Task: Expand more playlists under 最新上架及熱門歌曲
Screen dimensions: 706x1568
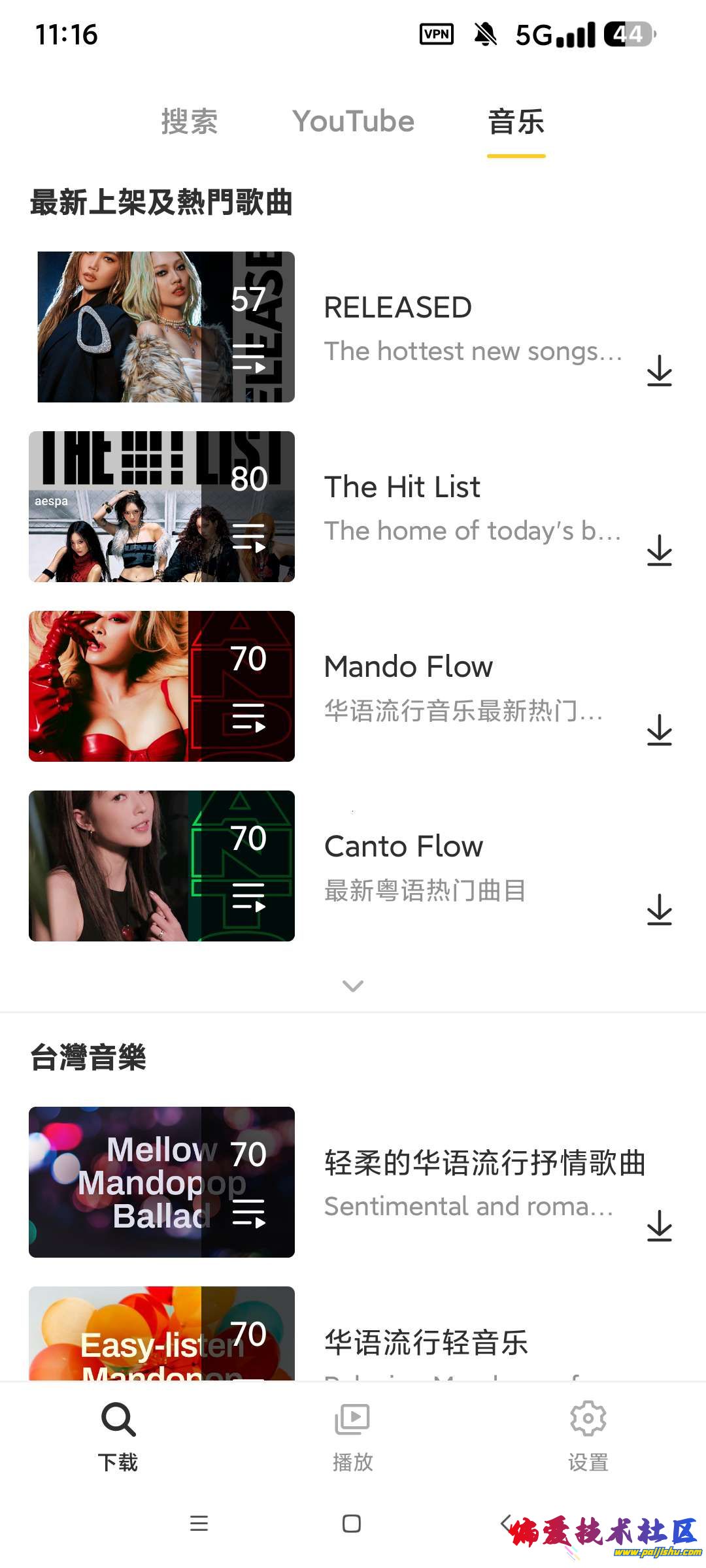Action: coord(353,986)
